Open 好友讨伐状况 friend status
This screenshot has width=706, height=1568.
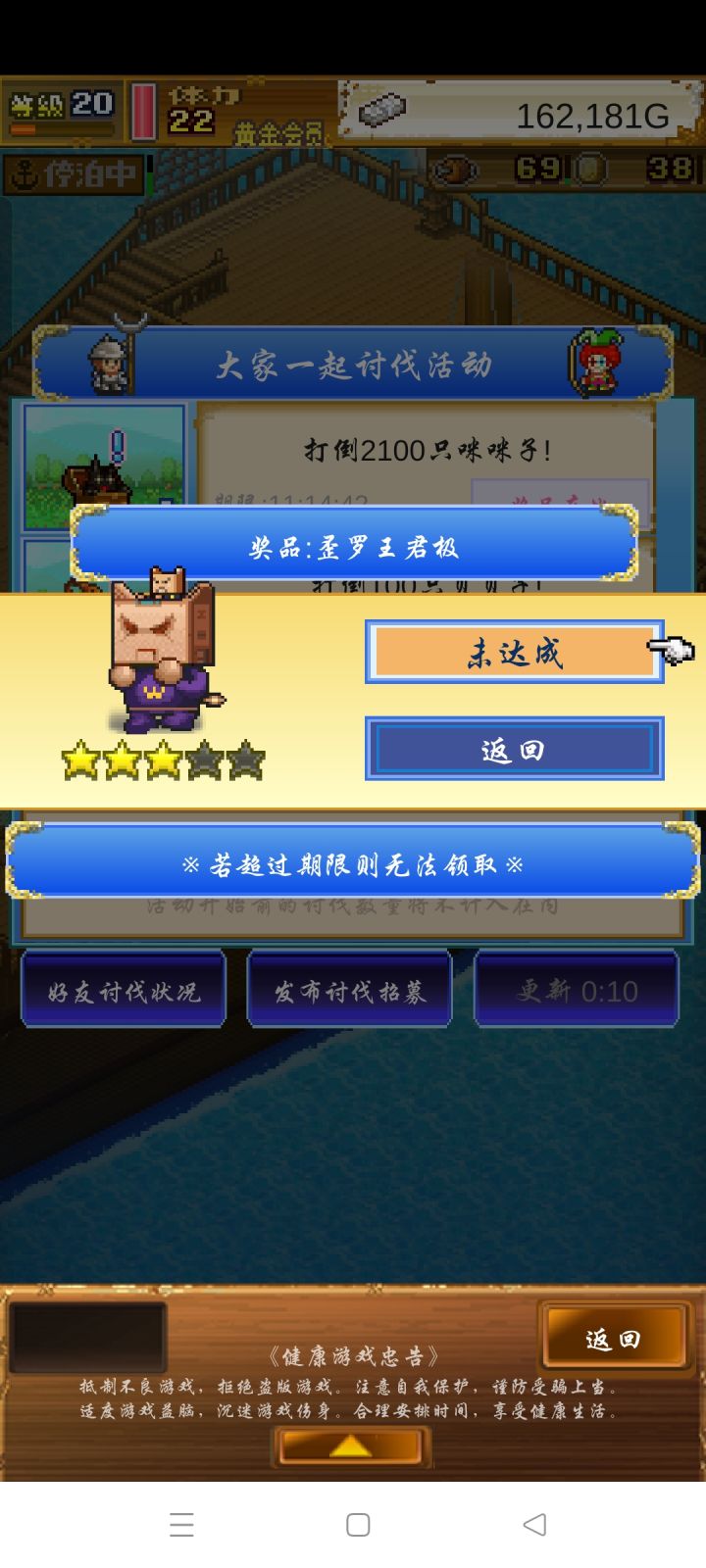tap(123, 990)
